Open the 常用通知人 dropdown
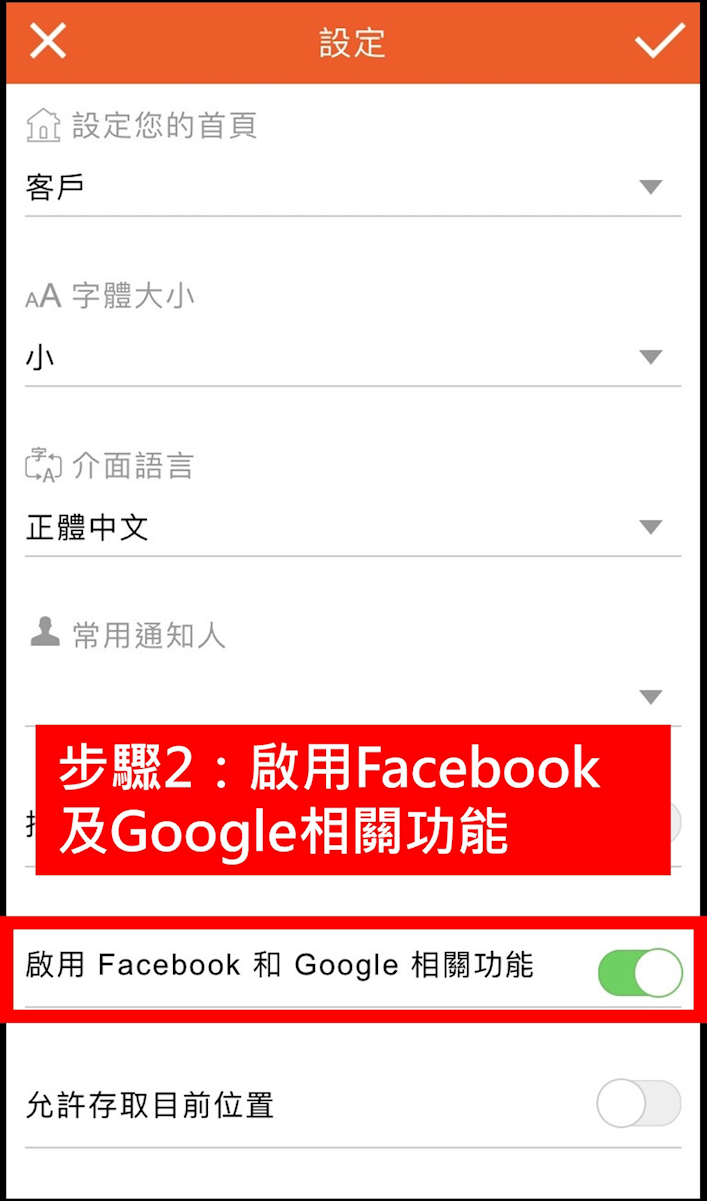Image resolution: width=707 pixels, height=1201 pixels. click(x=352, y=696)
